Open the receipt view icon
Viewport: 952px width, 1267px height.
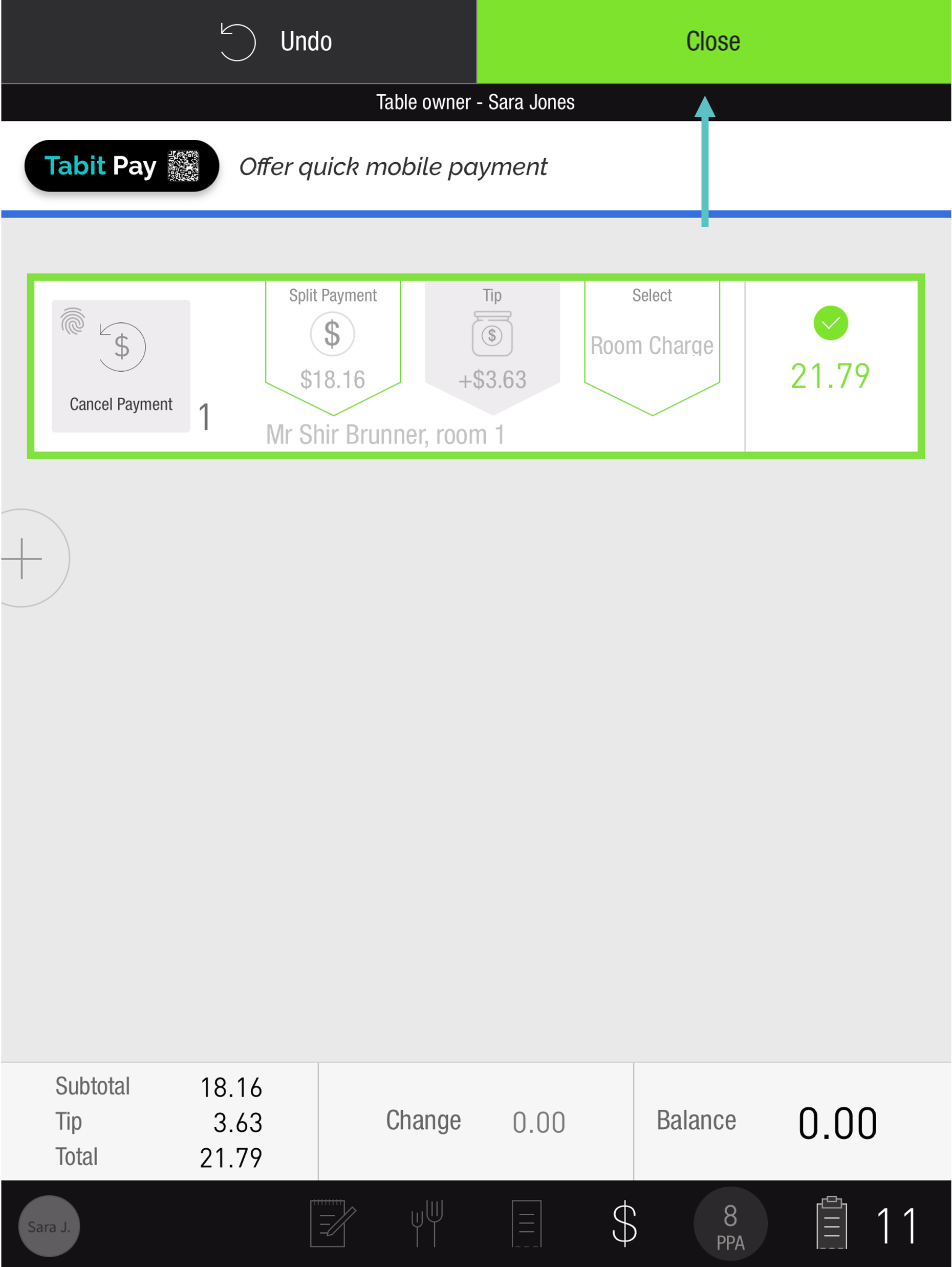point(526,1223)
